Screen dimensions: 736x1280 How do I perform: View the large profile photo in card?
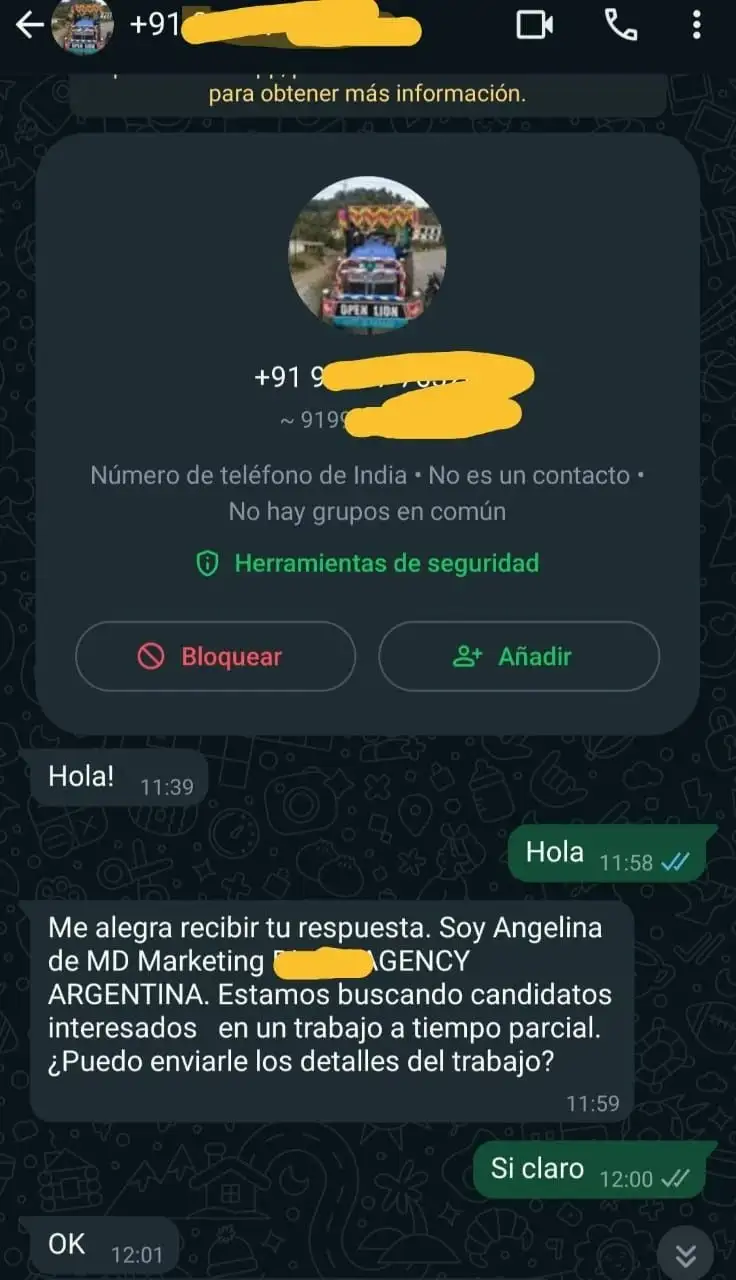pos(367,255)
